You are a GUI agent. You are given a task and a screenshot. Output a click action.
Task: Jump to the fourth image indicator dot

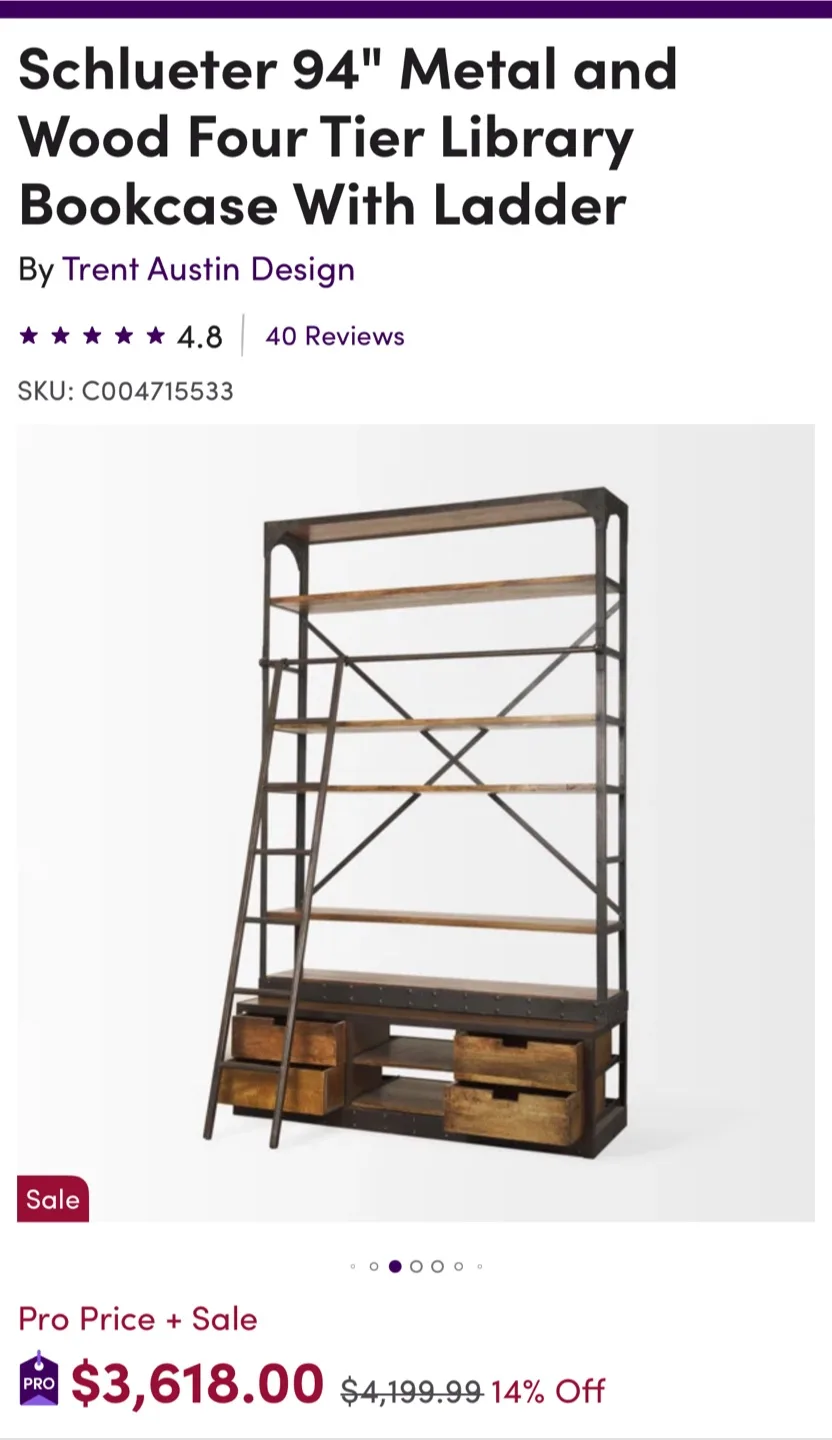pyautogui.click(x=416, y=1266)
